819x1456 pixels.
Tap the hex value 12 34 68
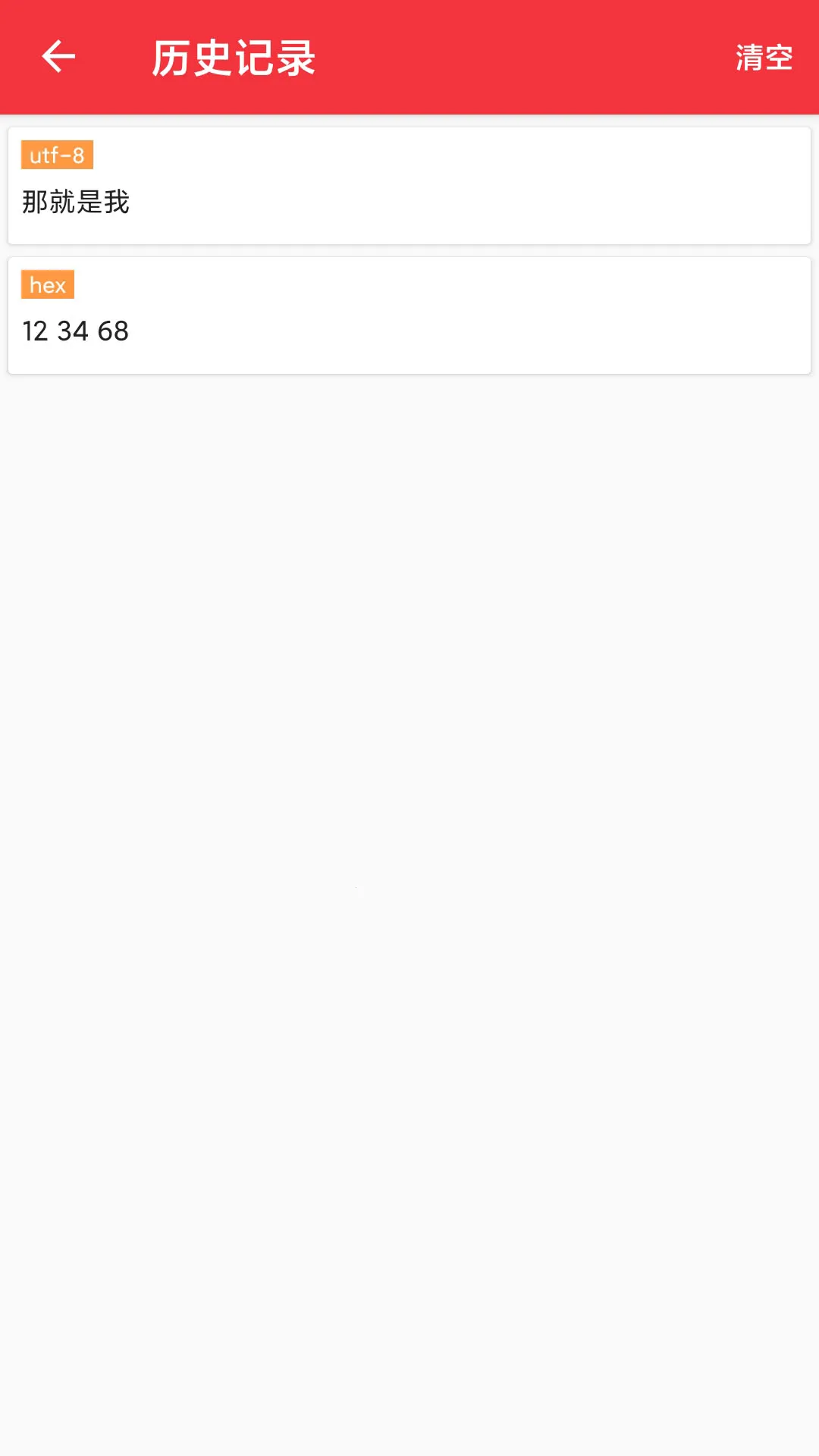pos(75,331)
